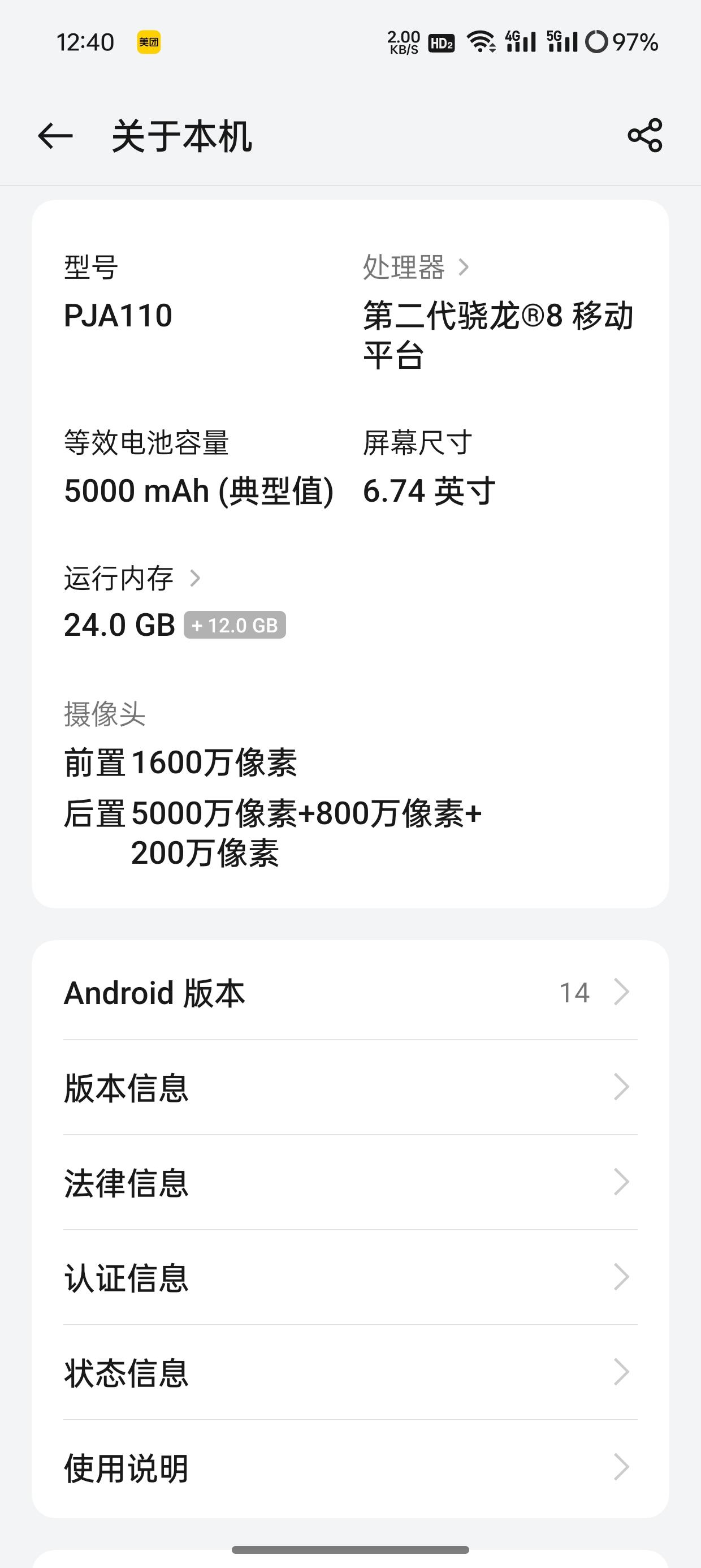Open 认证信息

[350, 1278]
